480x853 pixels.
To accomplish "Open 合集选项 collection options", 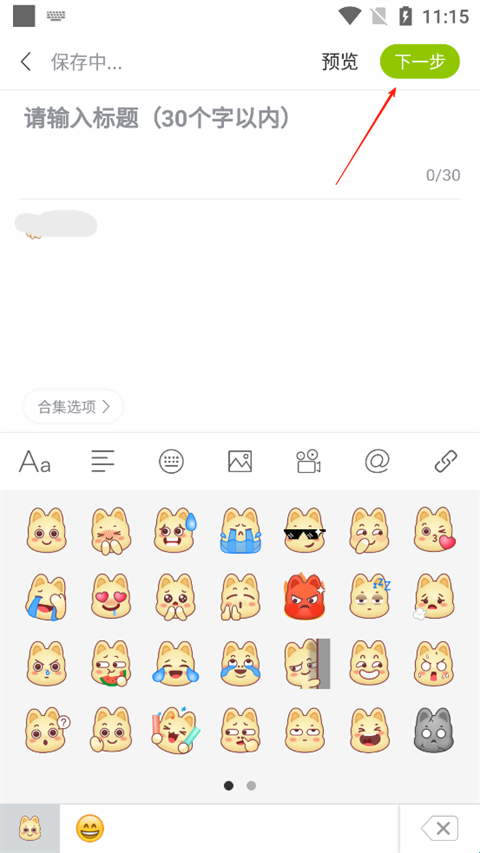I will tap(73, 406).
